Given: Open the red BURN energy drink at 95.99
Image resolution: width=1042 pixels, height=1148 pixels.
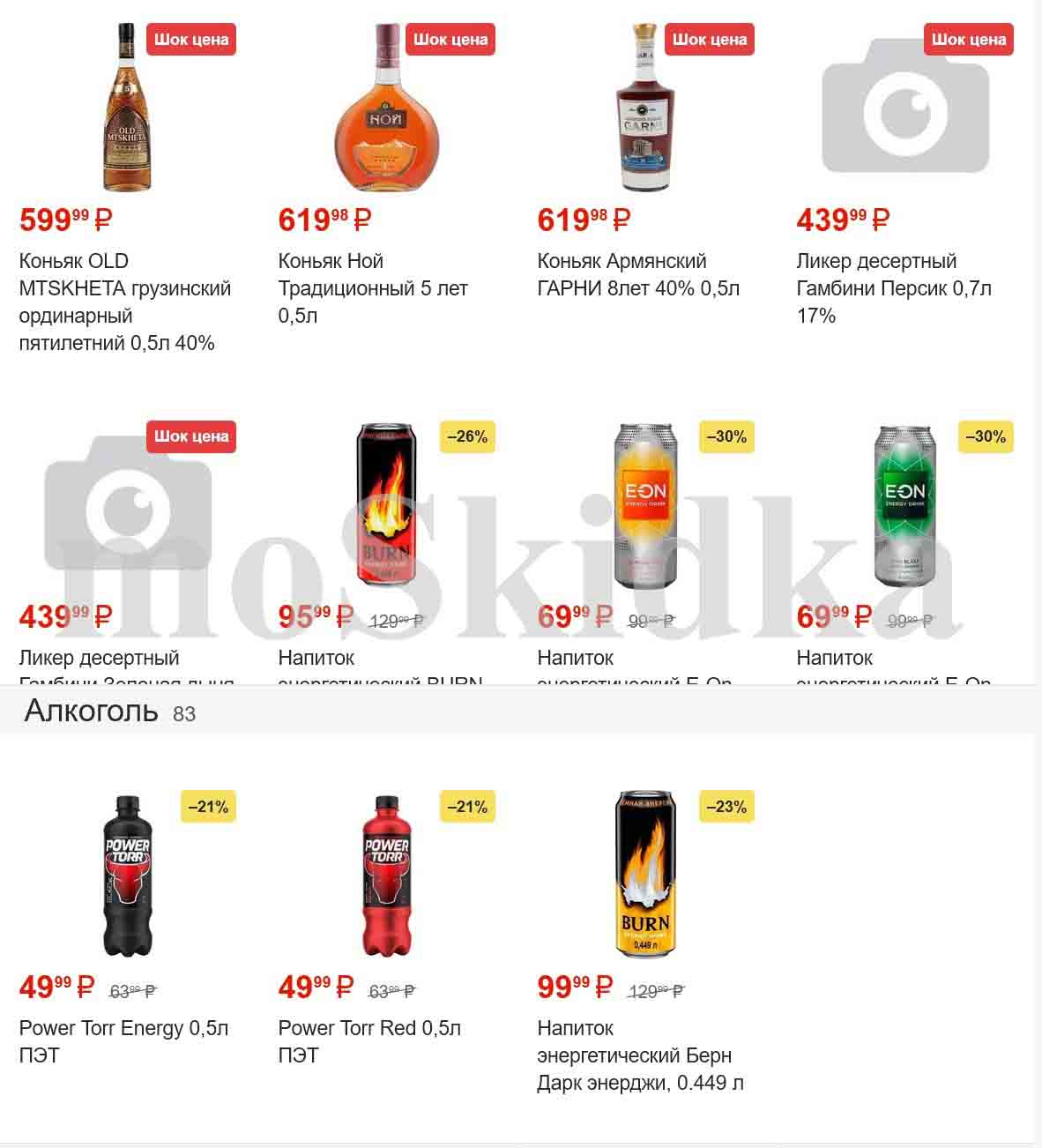Looking at the screenshot, I should [x=385, y=505].
